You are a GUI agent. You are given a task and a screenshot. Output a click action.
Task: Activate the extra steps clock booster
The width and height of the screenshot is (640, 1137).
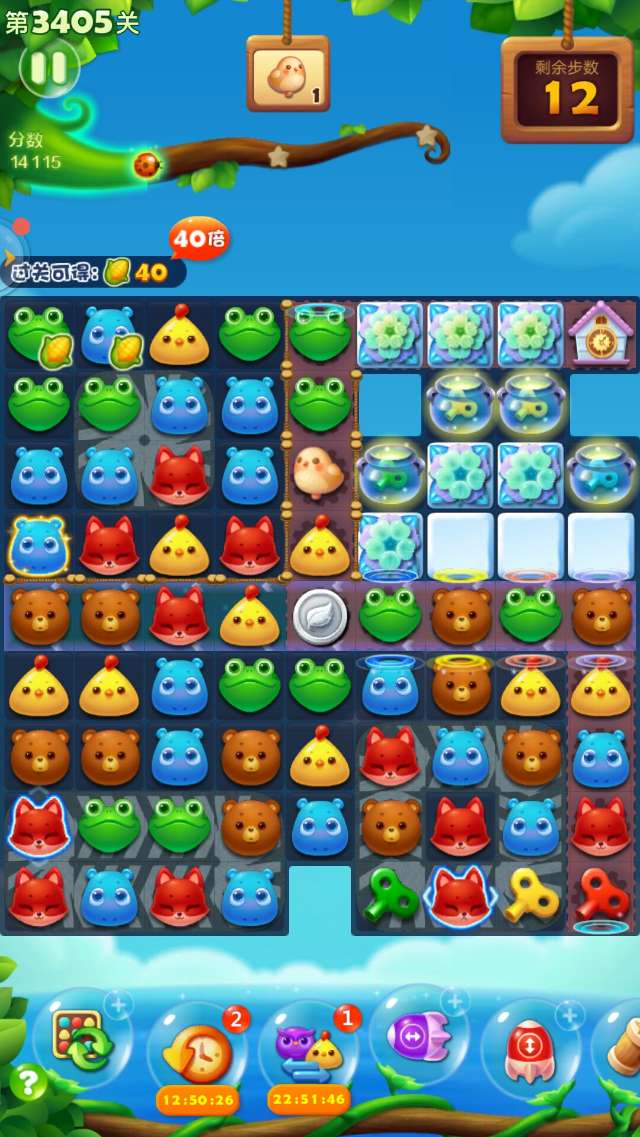point(197,1048)
